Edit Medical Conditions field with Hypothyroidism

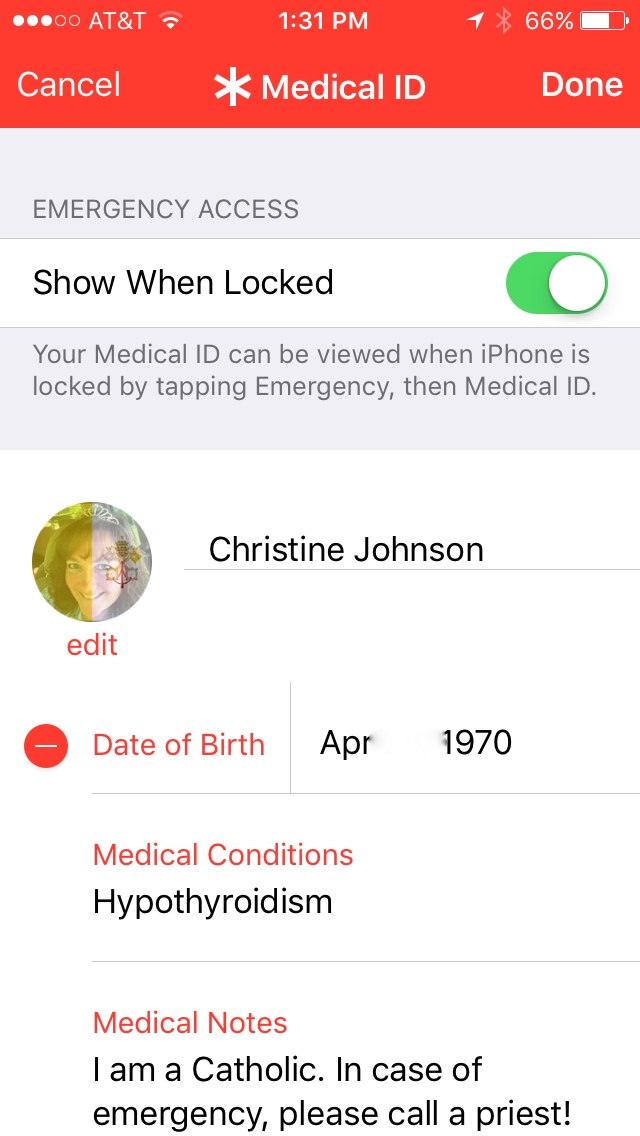point(212,902)
